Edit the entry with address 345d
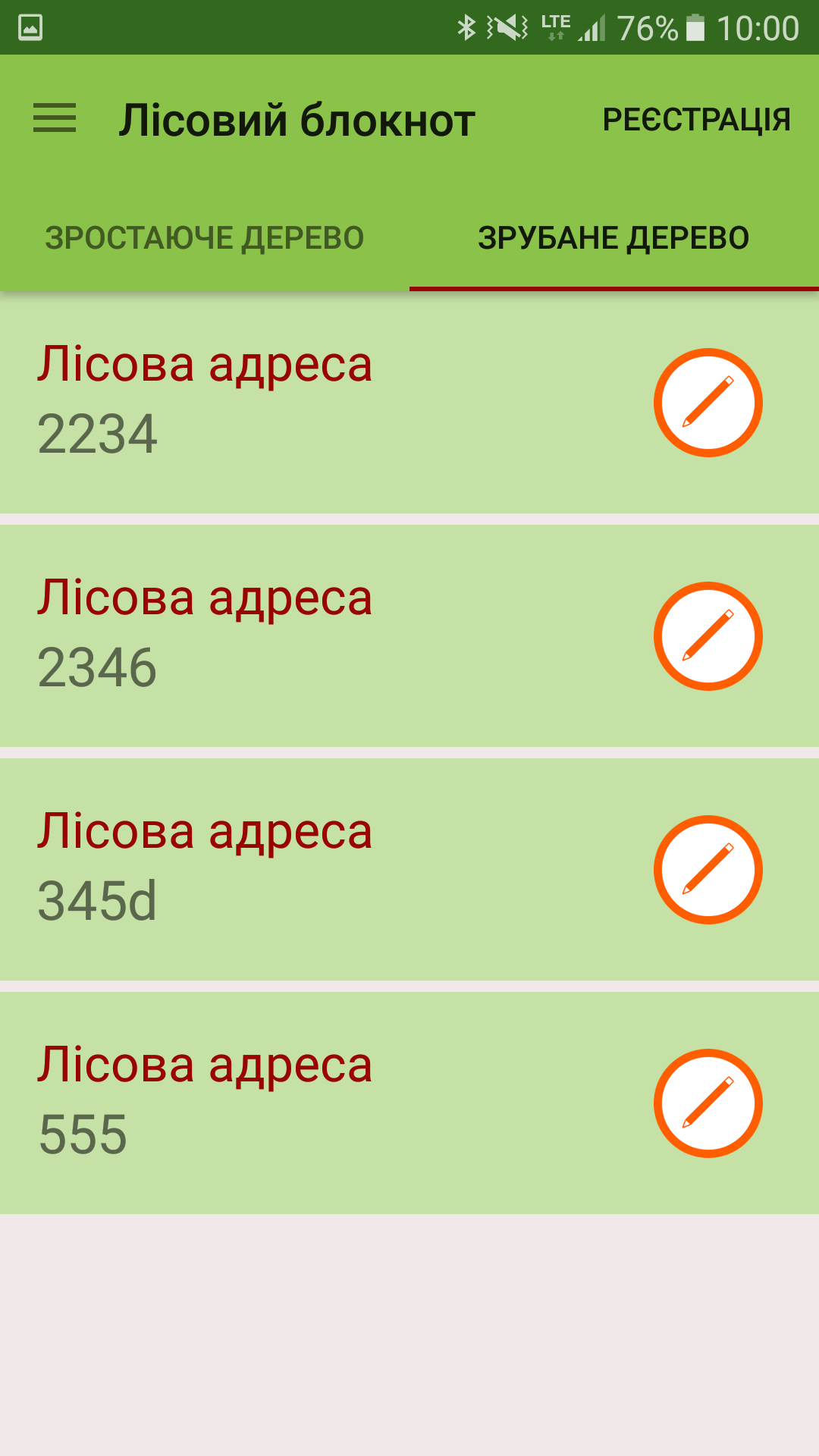 (x=708, y=870)
